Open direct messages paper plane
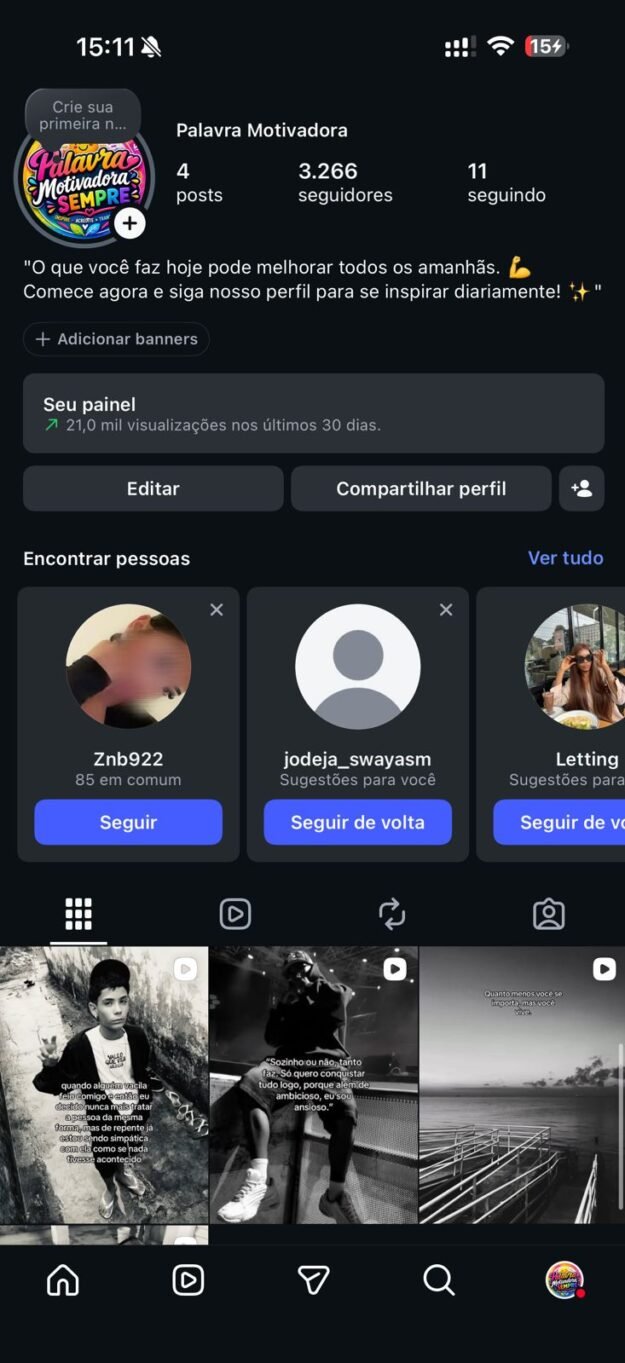This screenshot has width=625, height=1363. [x=313, y=1279]
